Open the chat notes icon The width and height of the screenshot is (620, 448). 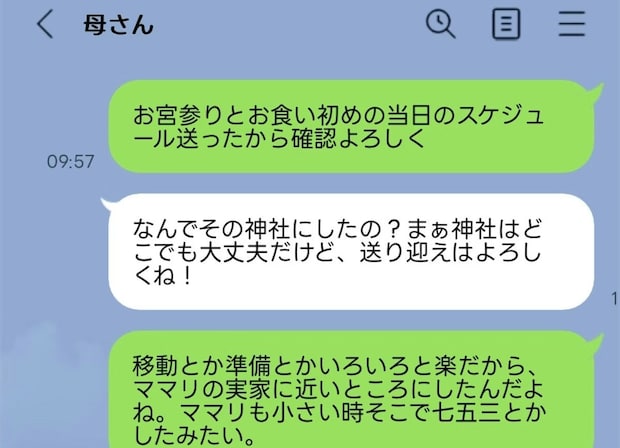point(507,24)
